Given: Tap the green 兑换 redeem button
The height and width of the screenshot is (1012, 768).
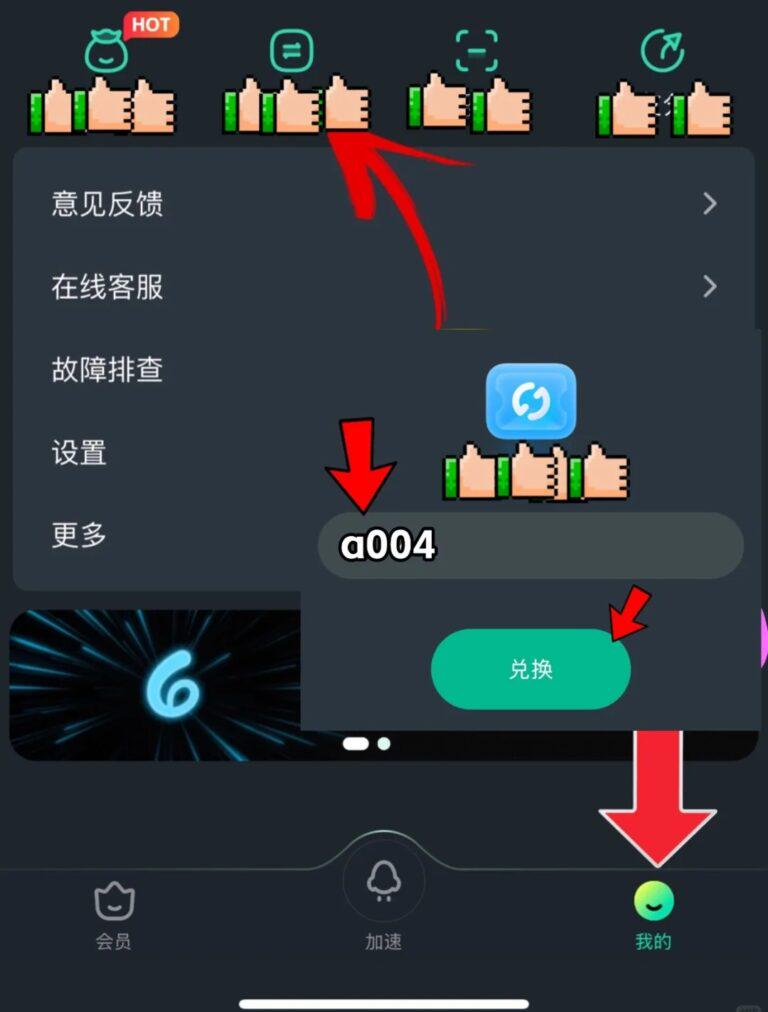Looking at the screenshot, I should [x=531, y=669].
